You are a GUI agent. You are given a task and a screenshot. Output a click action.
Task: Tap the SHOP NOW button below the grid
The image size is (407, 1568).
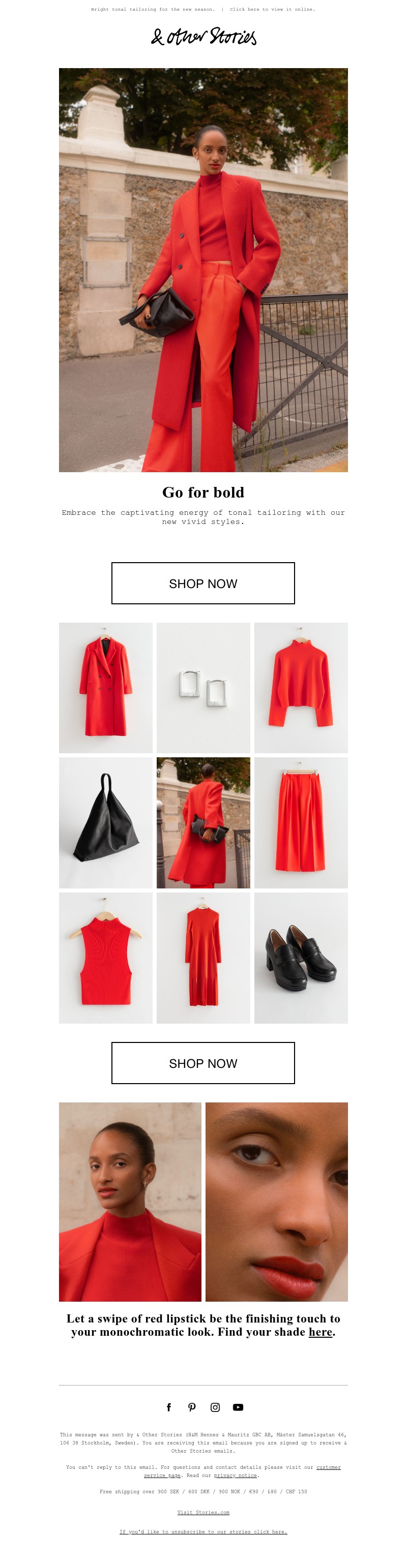click(x=203, y=1063)
